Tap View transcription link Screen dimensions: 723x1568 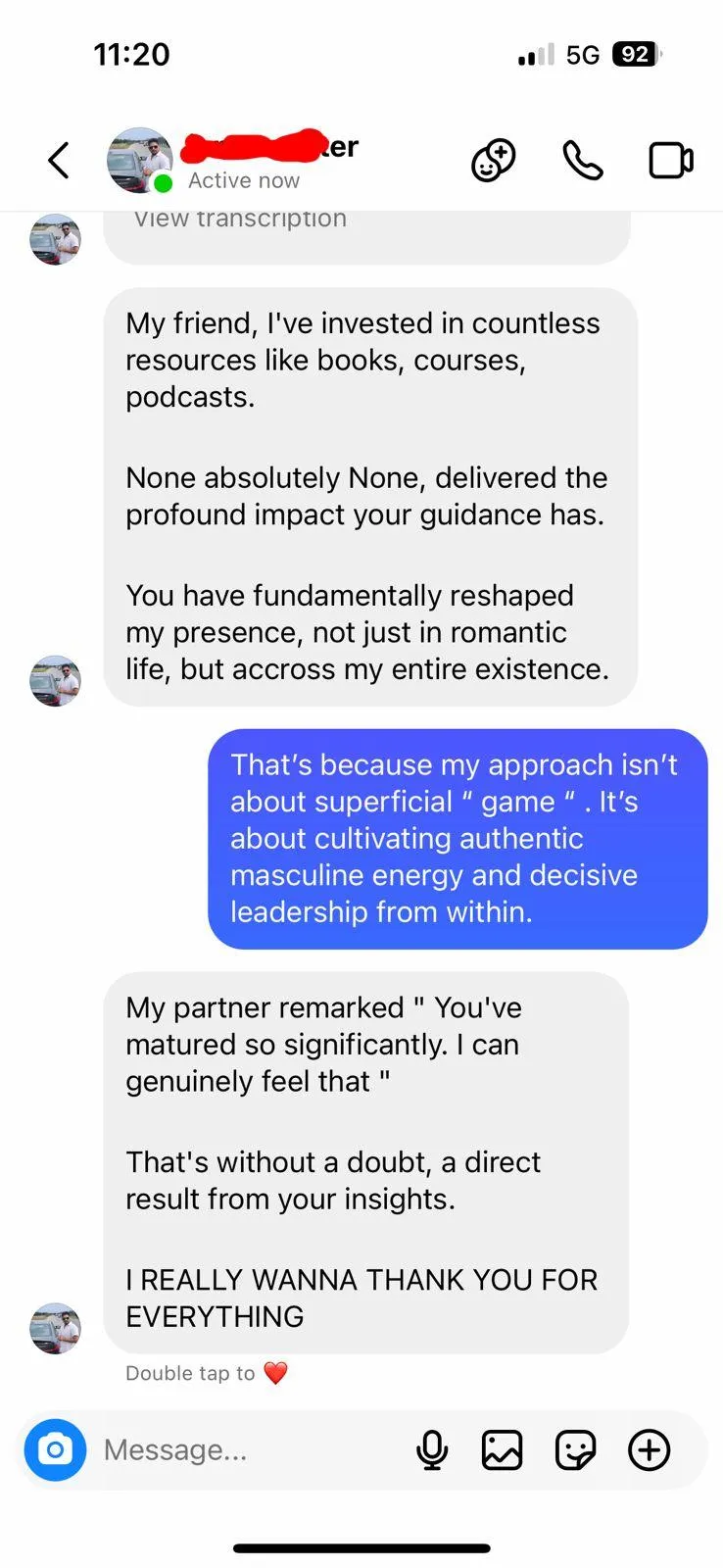click(x=240, y=219)
